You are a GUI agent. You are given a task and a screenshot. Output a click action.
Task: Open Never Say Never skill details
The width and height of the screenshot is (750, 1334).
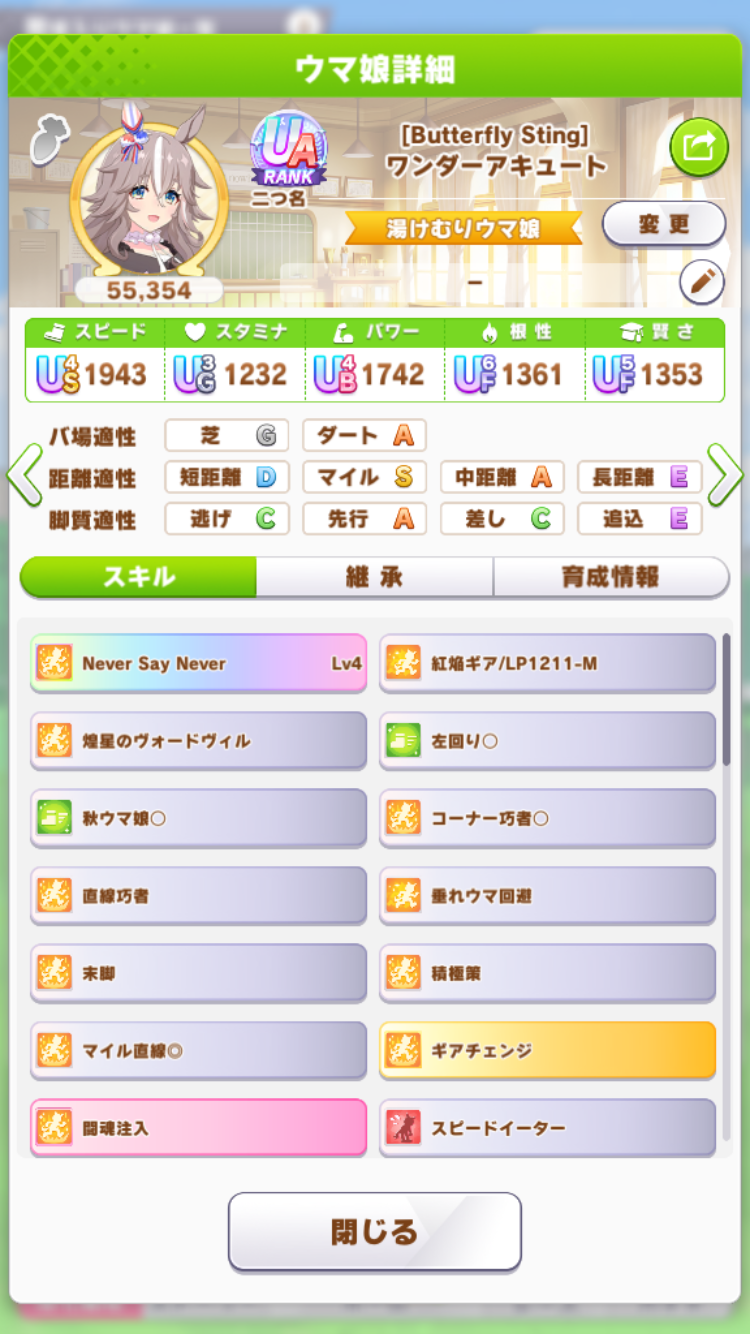(198, 663)
